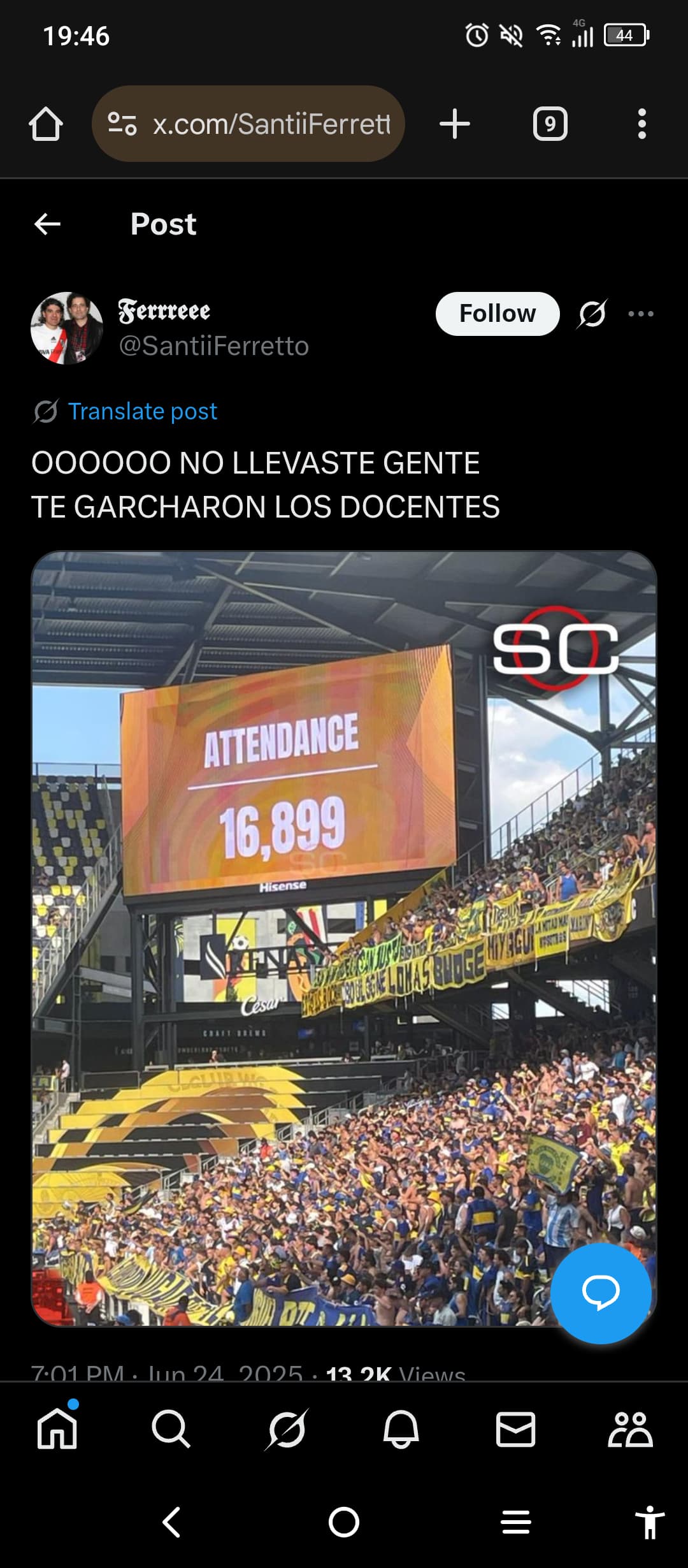This screenshot has height=1568, width=688.
Task: Tap Translate post link
Action: 142,411
